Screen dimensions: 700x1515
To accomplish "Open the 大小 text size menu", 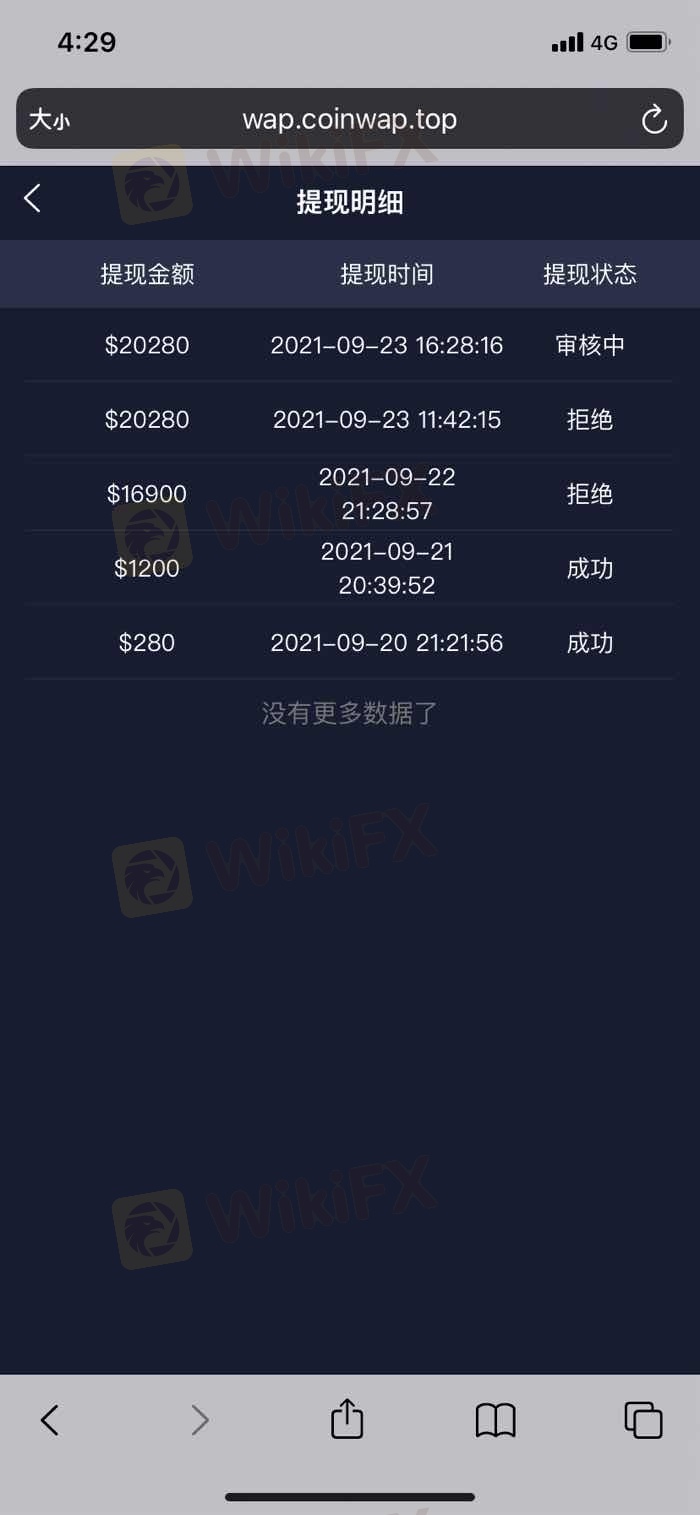I will coord(49,120).
